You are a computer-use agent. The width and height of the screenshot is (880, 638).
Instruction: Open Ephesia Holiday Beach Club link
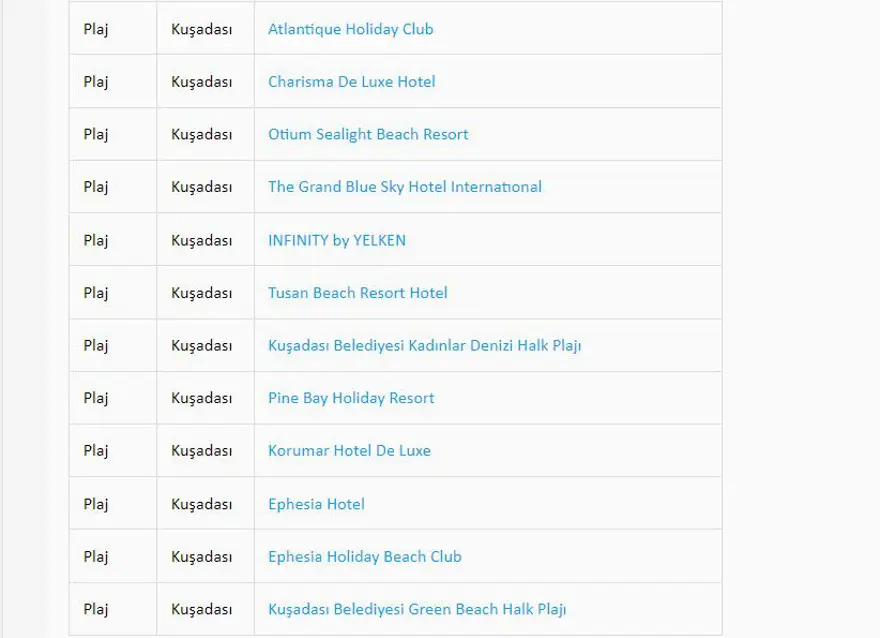click(x=364, y=557)
